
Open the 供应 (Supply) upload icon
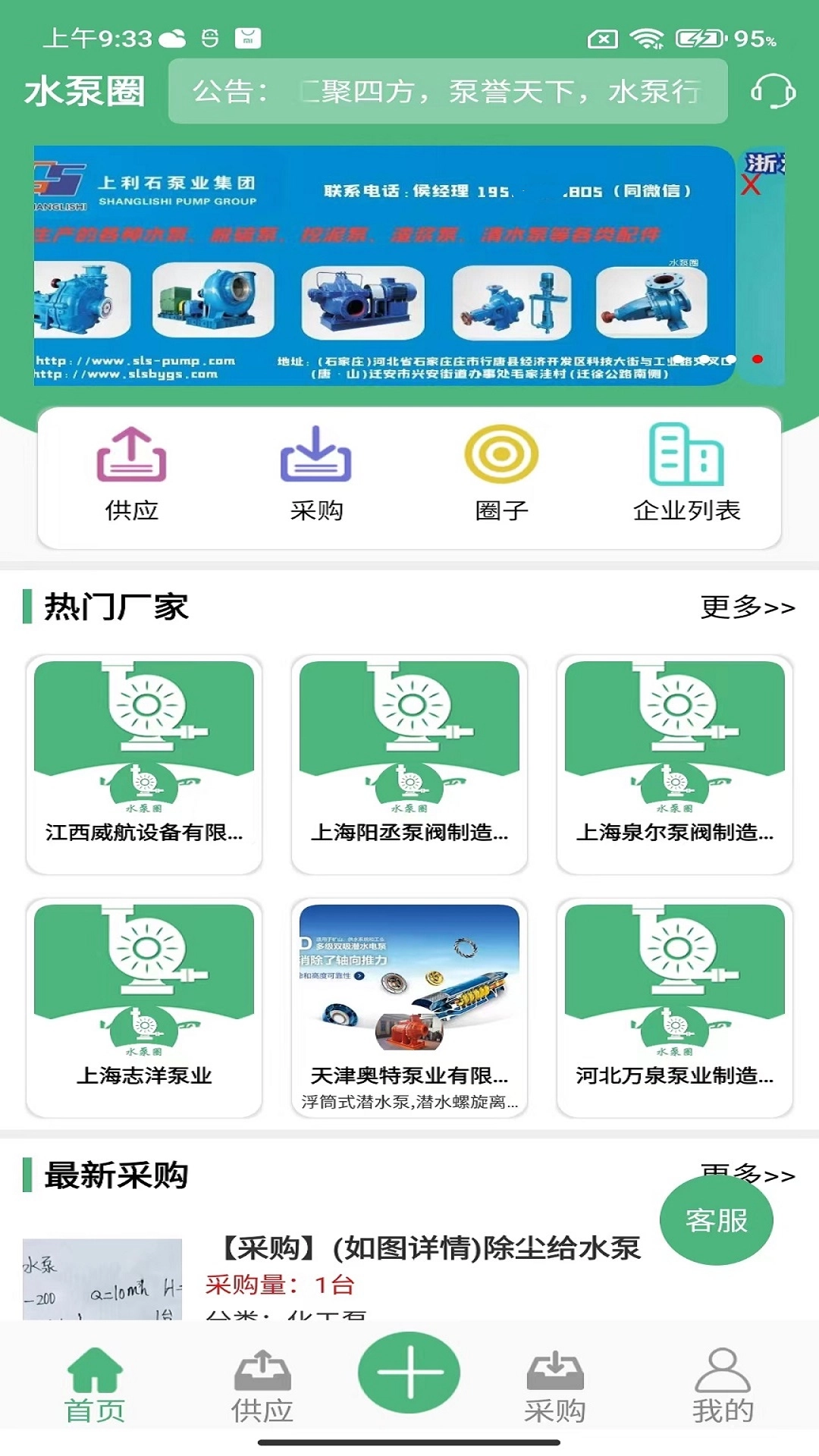coord(130,457)
